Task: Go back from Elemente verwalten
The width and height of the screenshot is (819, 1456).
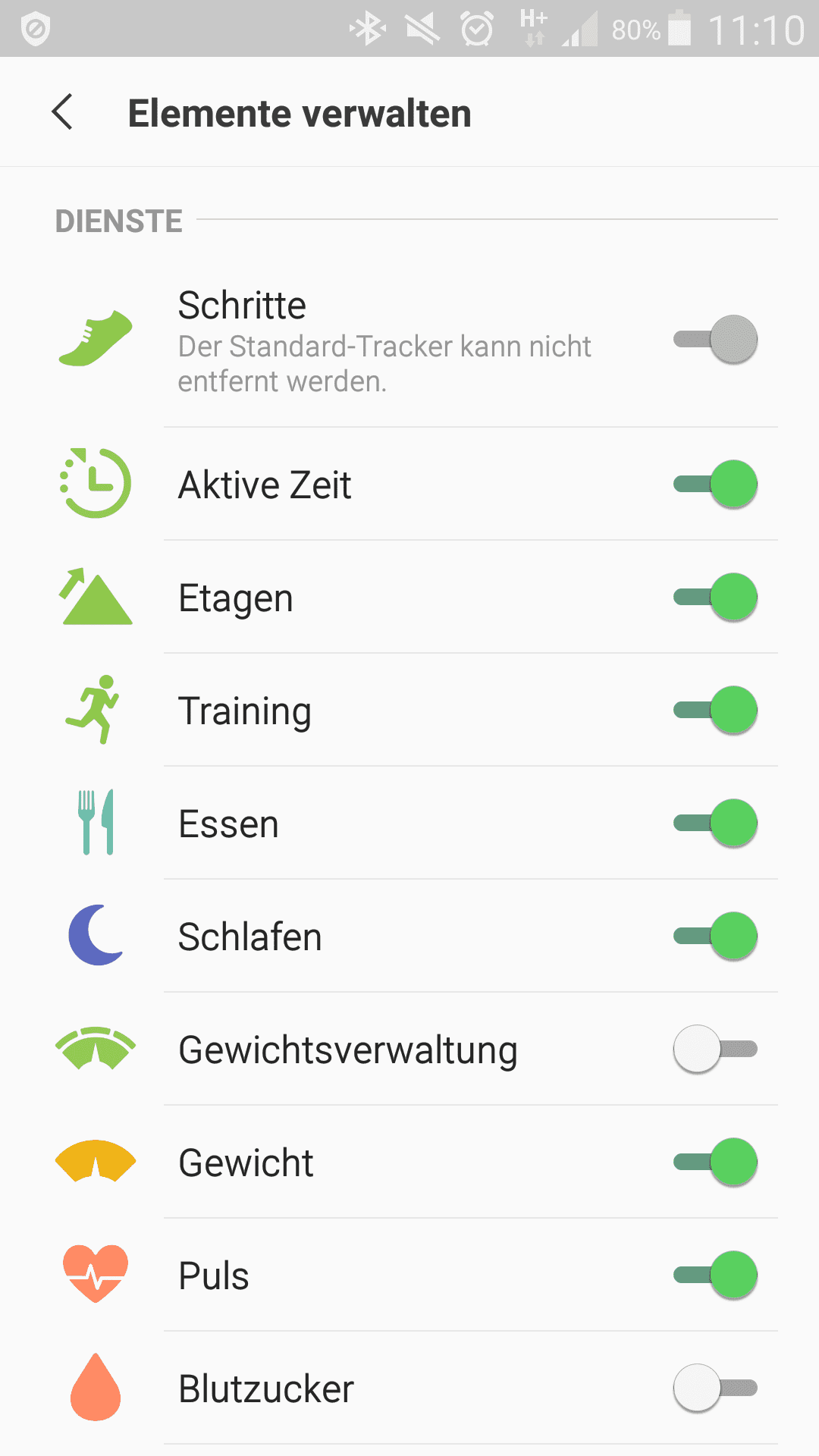Action: point(63,112)
